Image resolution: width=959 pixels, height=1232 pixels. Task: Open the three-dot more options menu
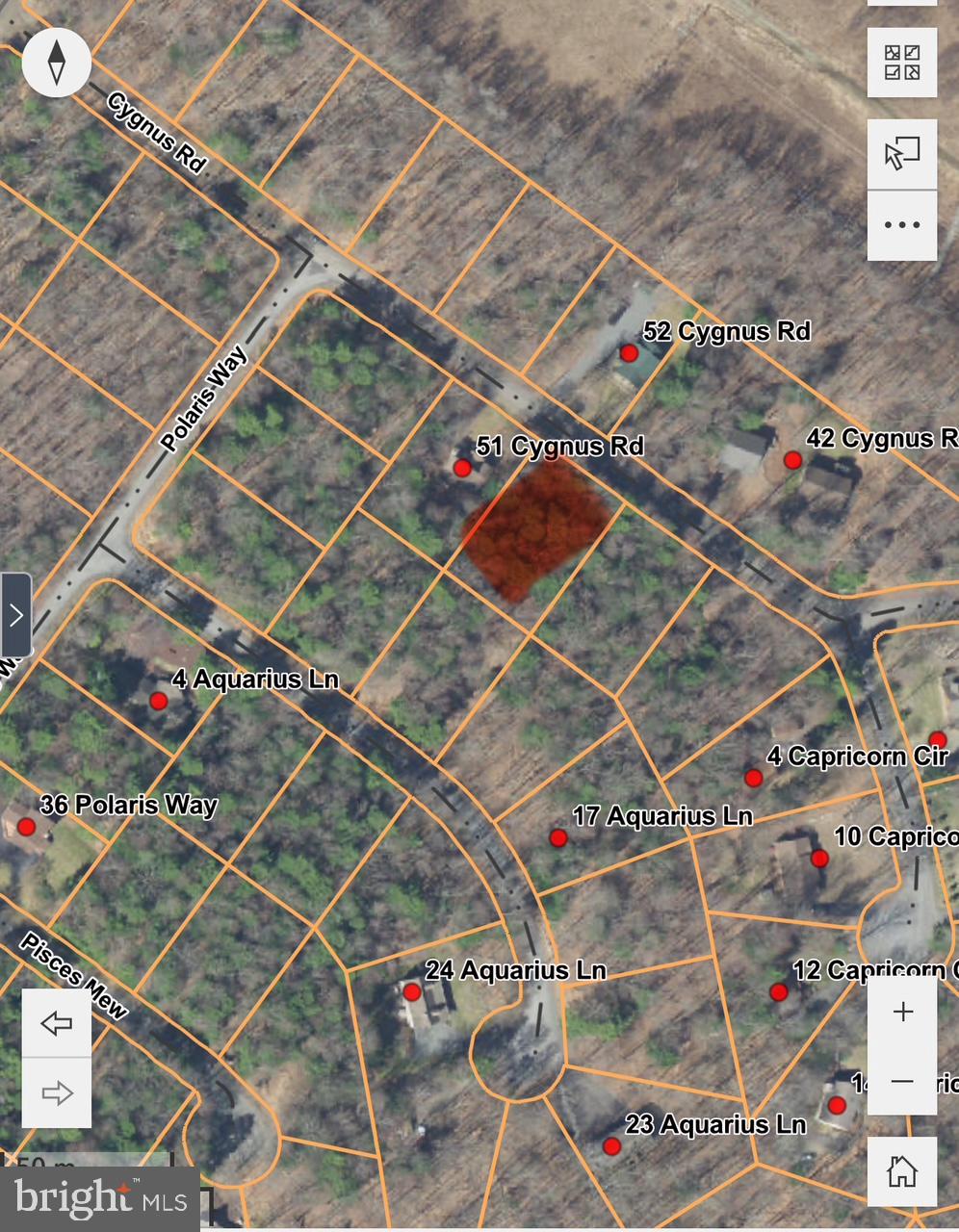tap(902, 225)
